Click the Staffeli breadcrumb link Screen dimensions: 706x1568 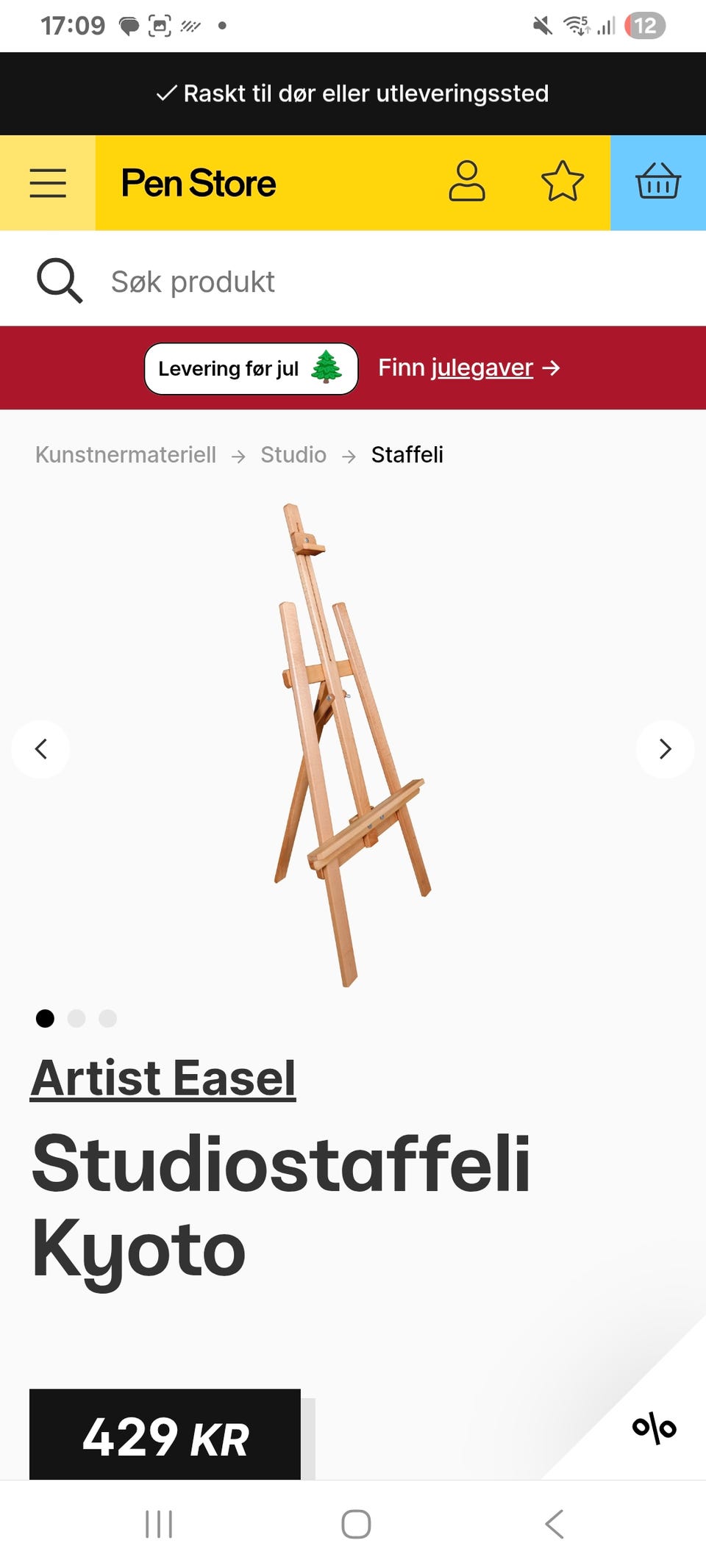(407, 454)
